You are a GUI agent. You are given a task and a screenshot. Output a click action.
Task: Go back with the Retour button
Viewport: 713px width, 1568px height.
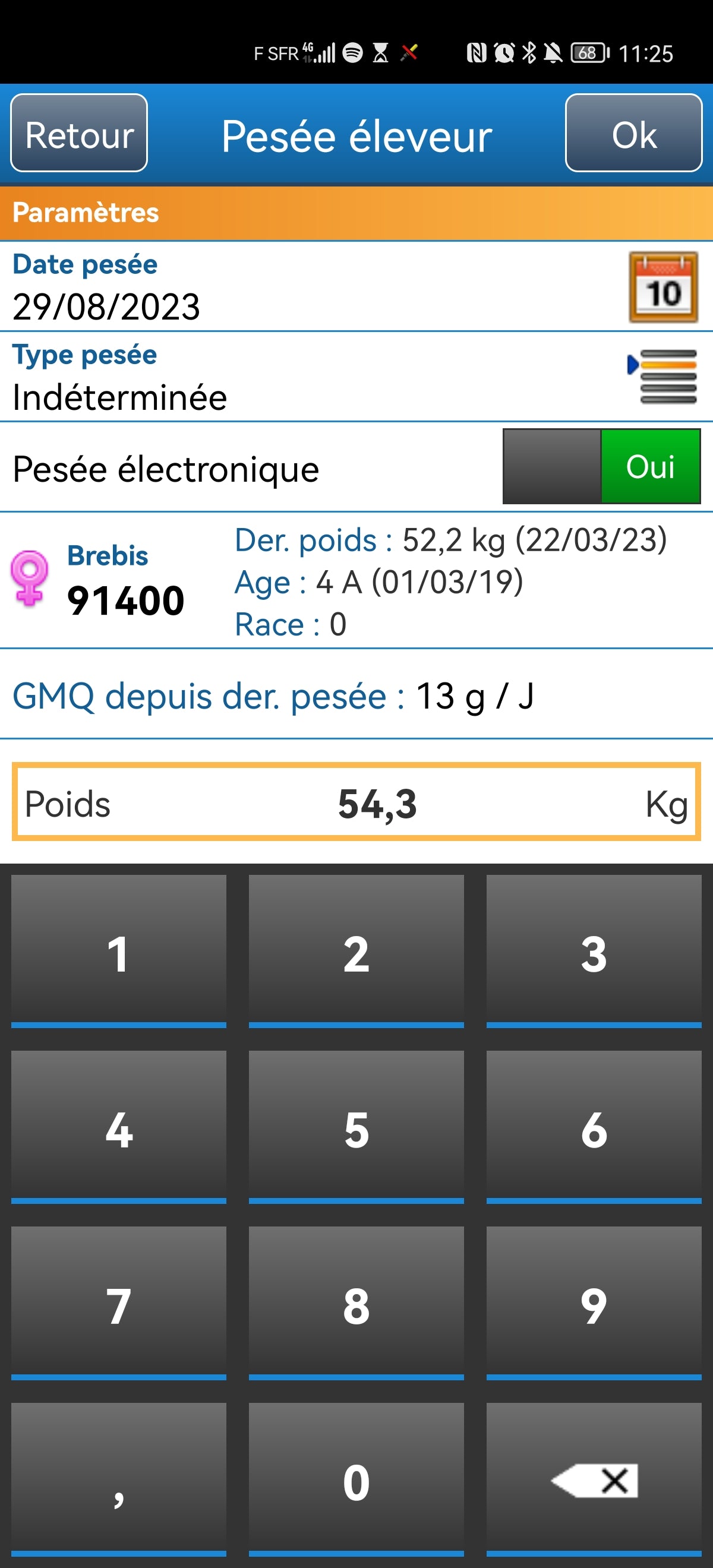tap(79, 133)
